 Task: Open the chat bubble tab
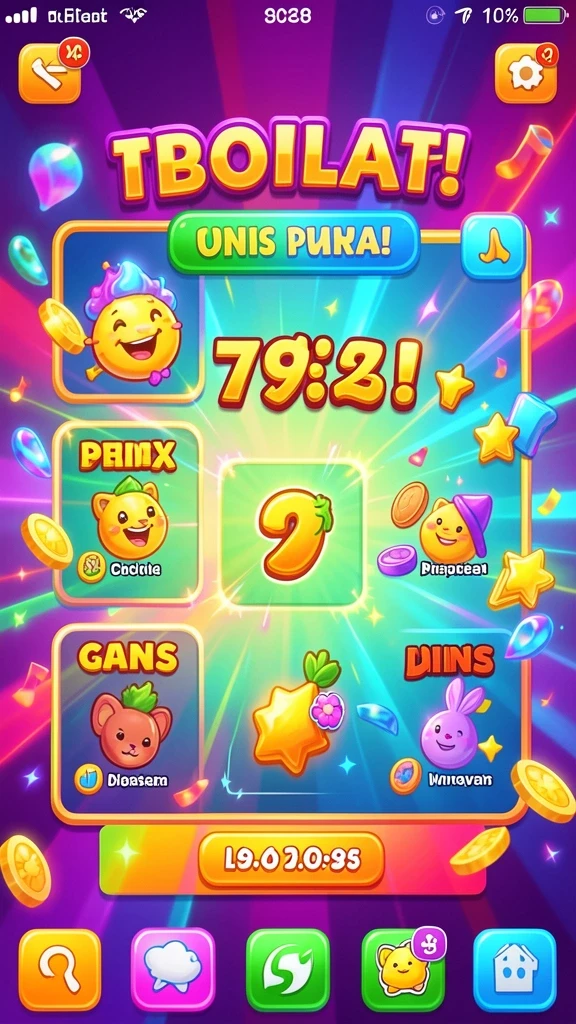(173, 970)
